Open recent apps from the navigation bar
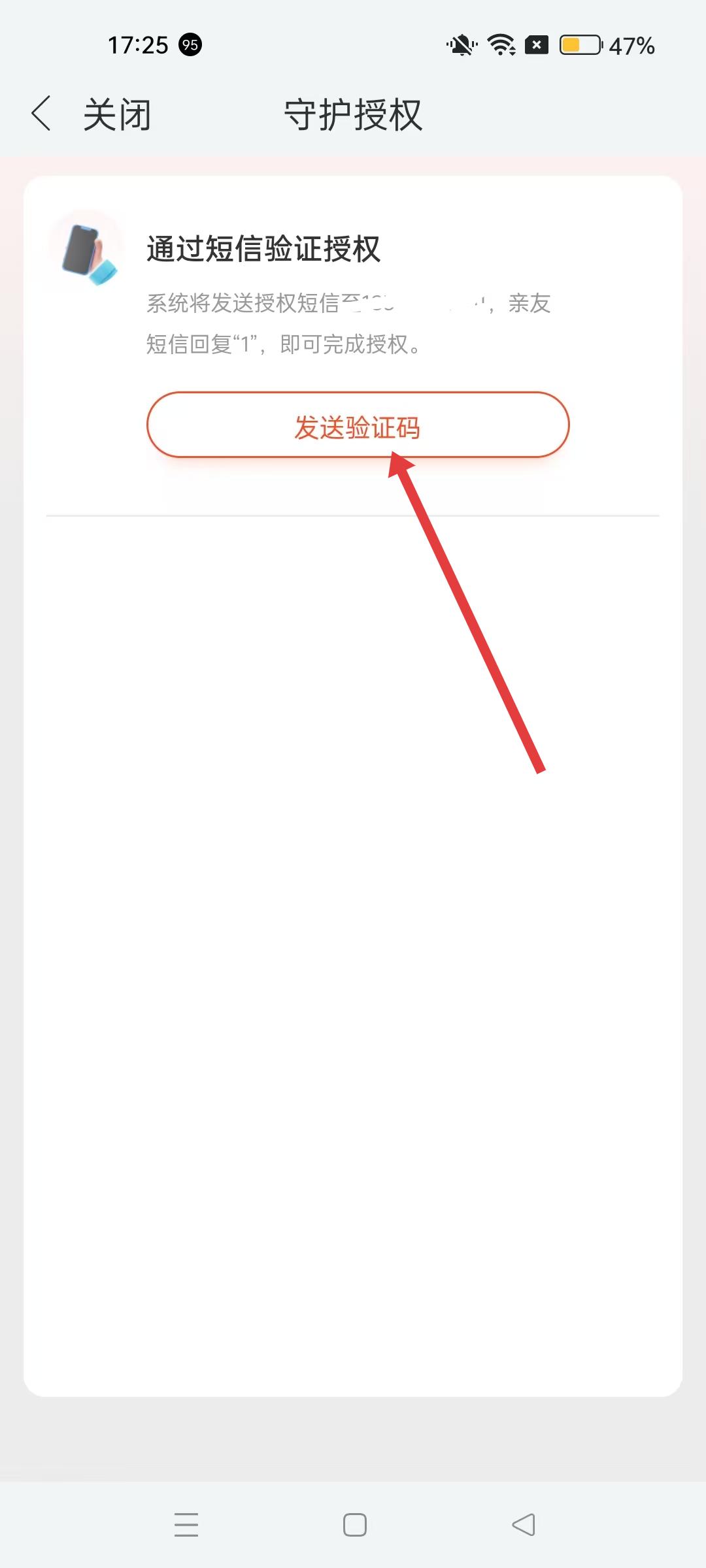The height and width of the screenshot is (1568, 706). [186, 1524]
